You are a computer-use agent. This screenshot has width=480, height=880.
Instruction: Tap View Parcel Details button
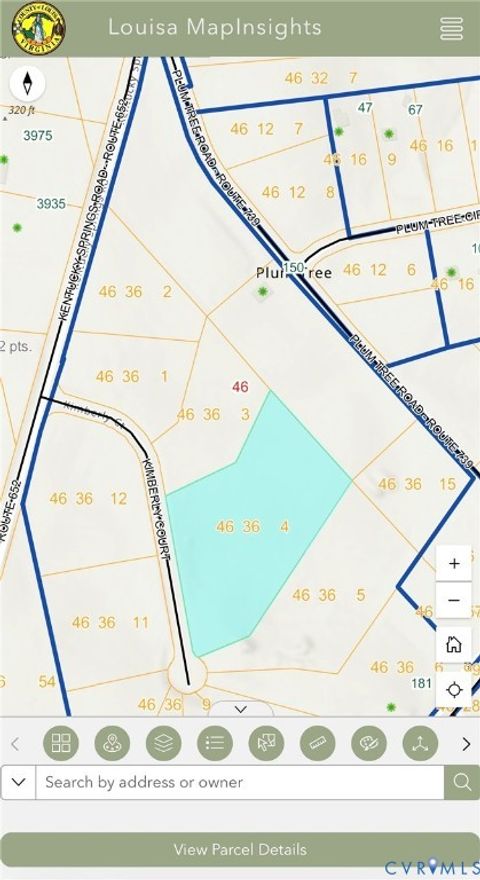(x=240, y=849)
